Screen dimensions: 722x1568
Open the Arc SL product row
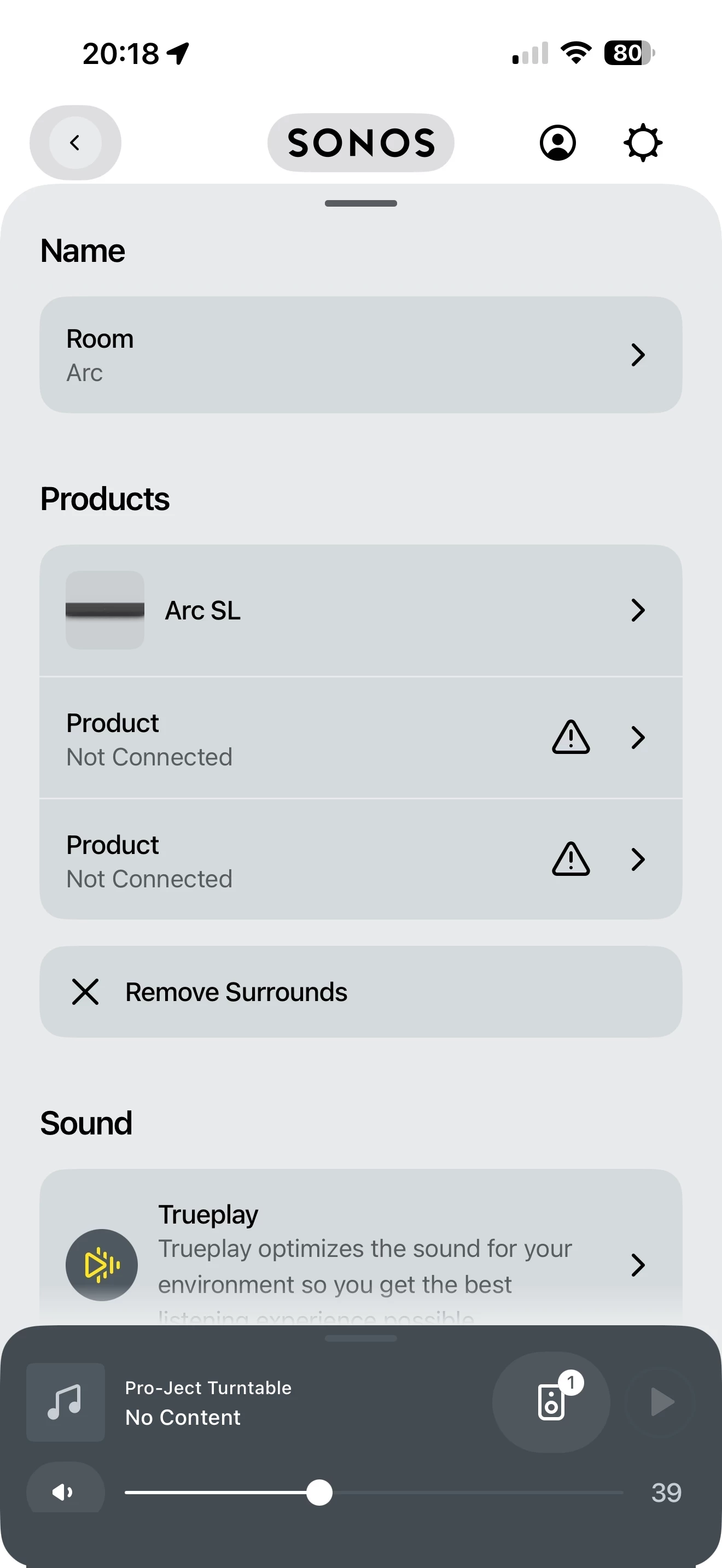click(360, 611)
